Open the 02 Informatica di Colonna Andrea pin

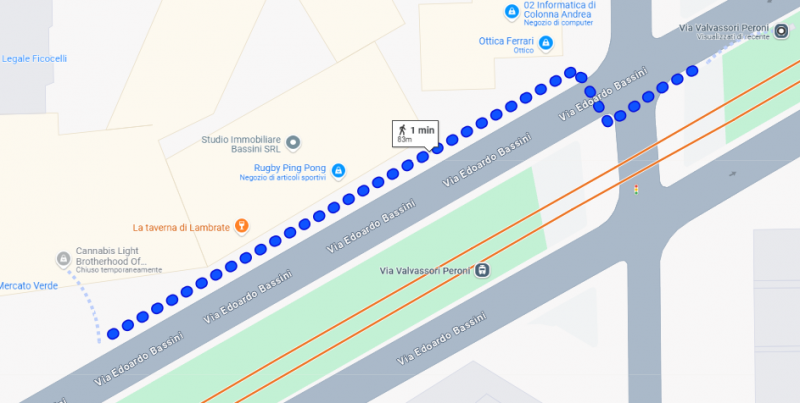click(512, 11)
